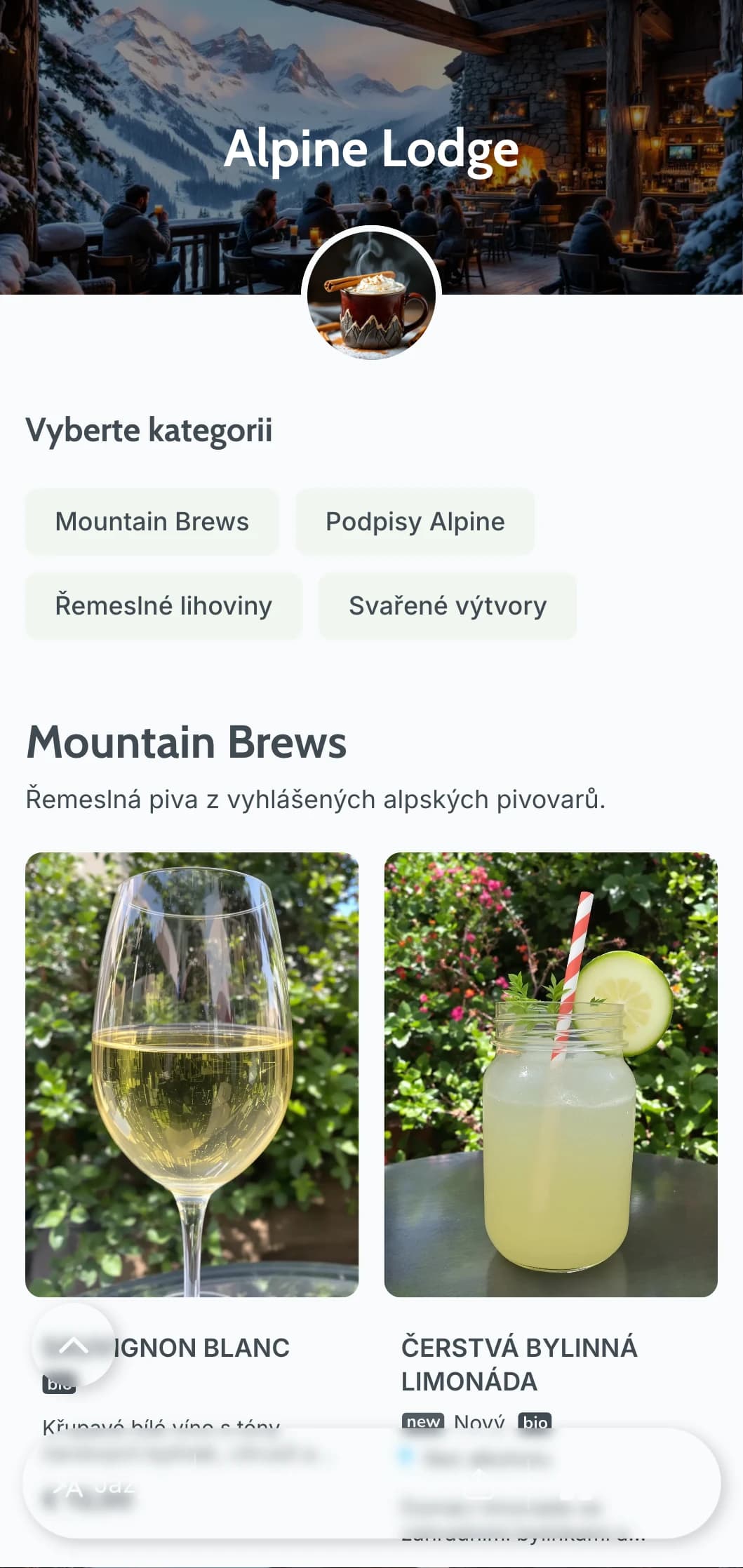
Task: Select the Mountain Brews category chip
Action: 152,522
